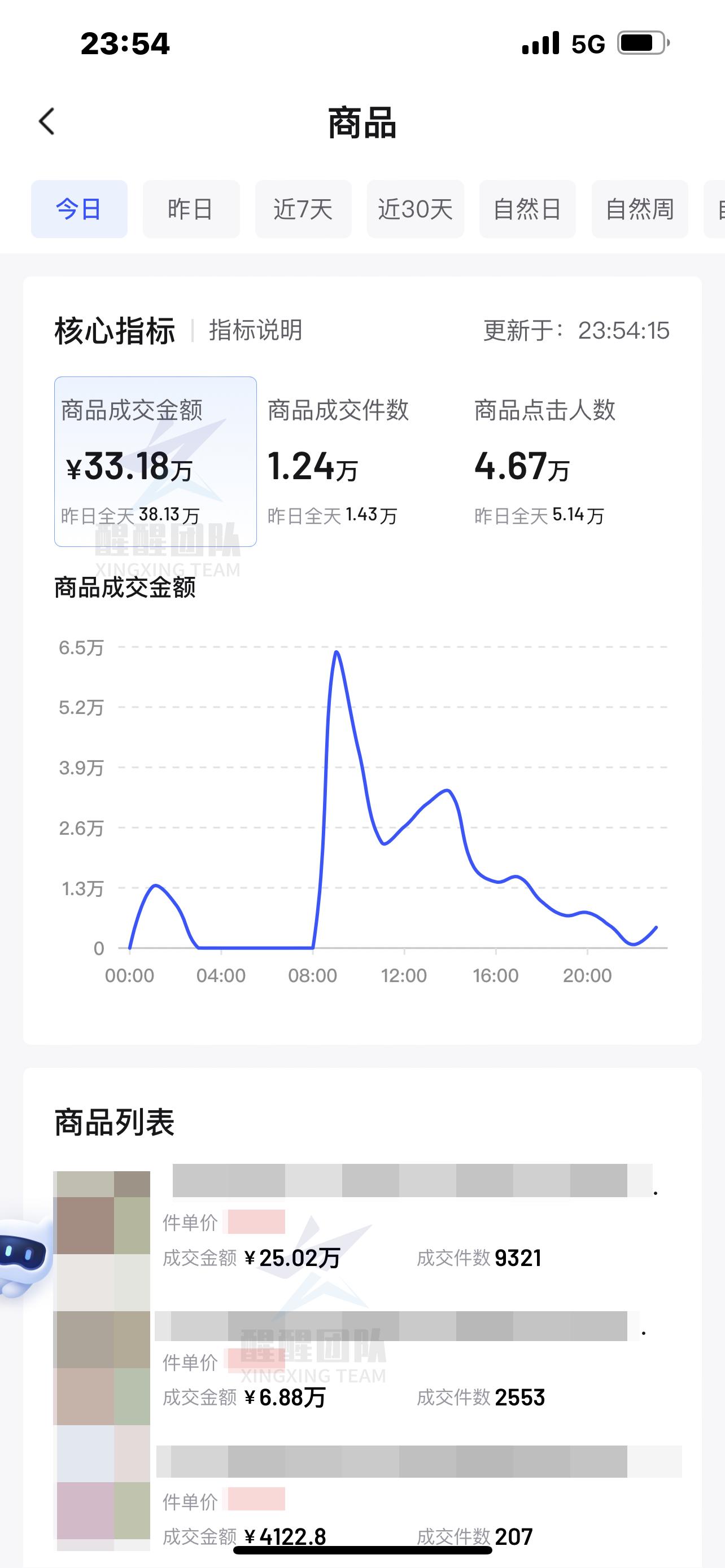Choose the 自然周 filter

point(639,208)
